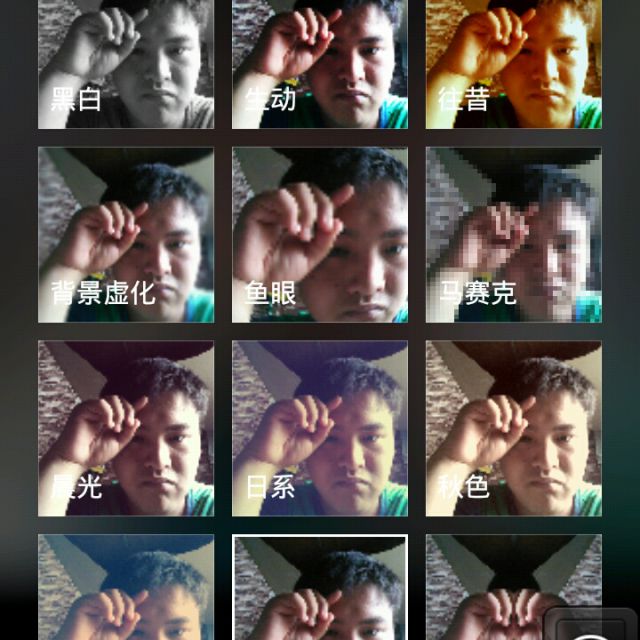The width and height of the screenshot is (640, 640).
Task: Apply the 日系 Japanese style filter
Action: tap(320, 428)
